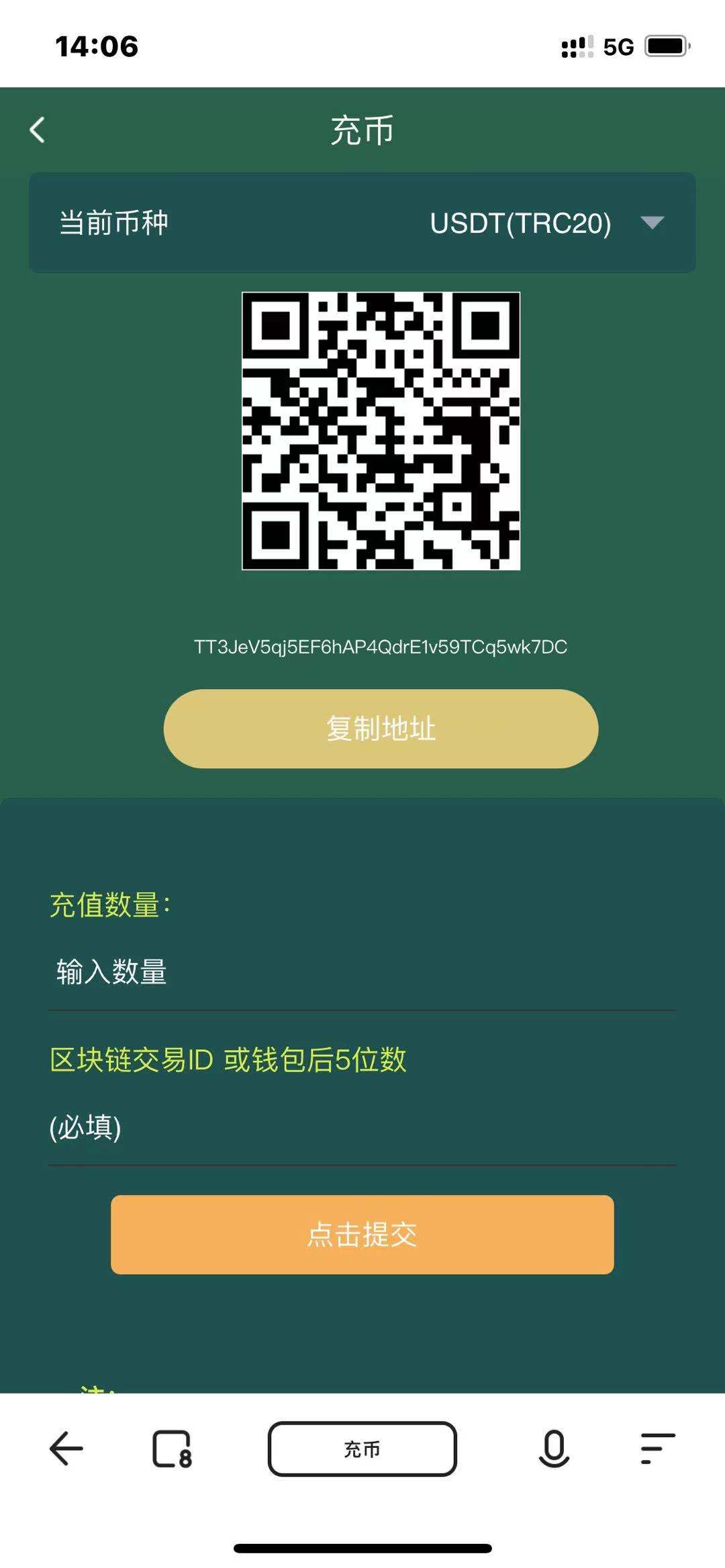Start voice input with the microphone
The height and width of the screenshot is (1568, 725).
point(554,1449)
